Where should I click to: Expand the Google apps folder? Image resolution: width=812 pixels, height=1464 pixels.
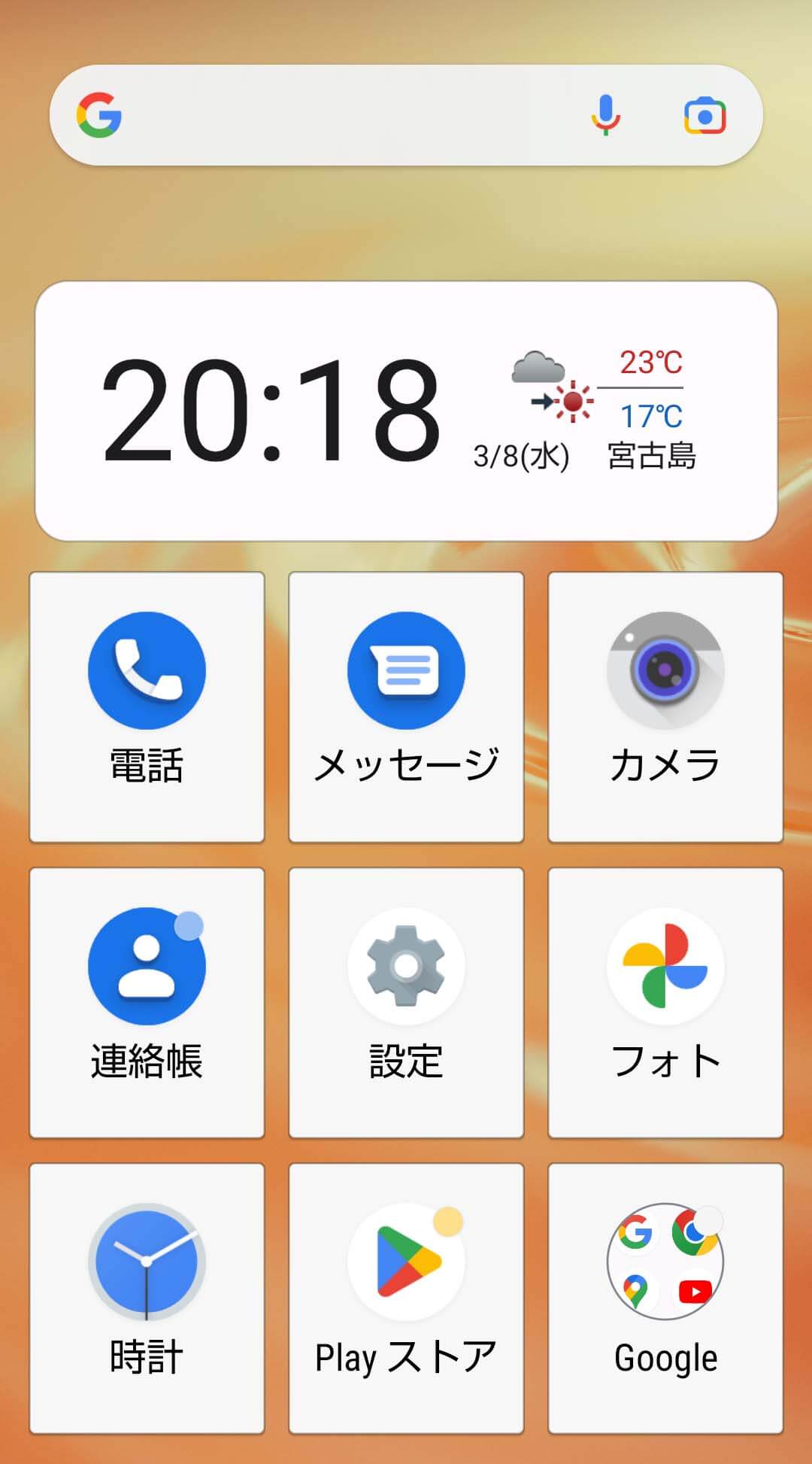pos(665,1298)
